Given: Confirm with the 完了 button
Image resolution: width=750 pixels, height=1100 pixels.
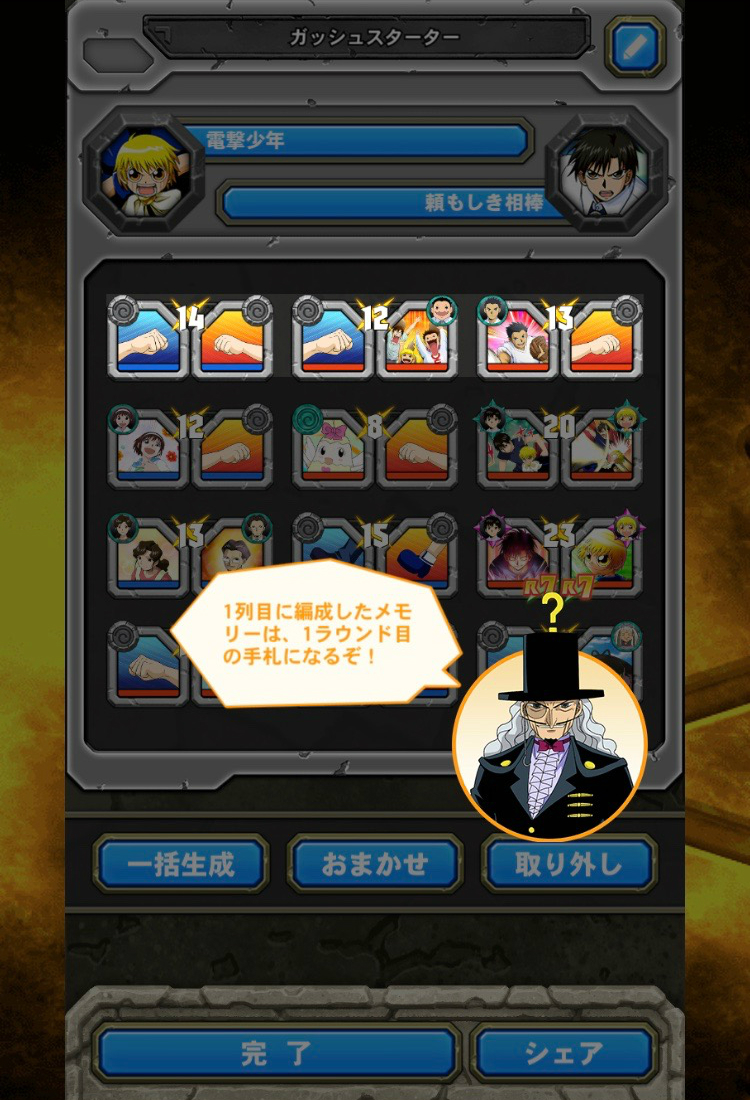Looking at the screenshot, I should [x=277, y=1052].
